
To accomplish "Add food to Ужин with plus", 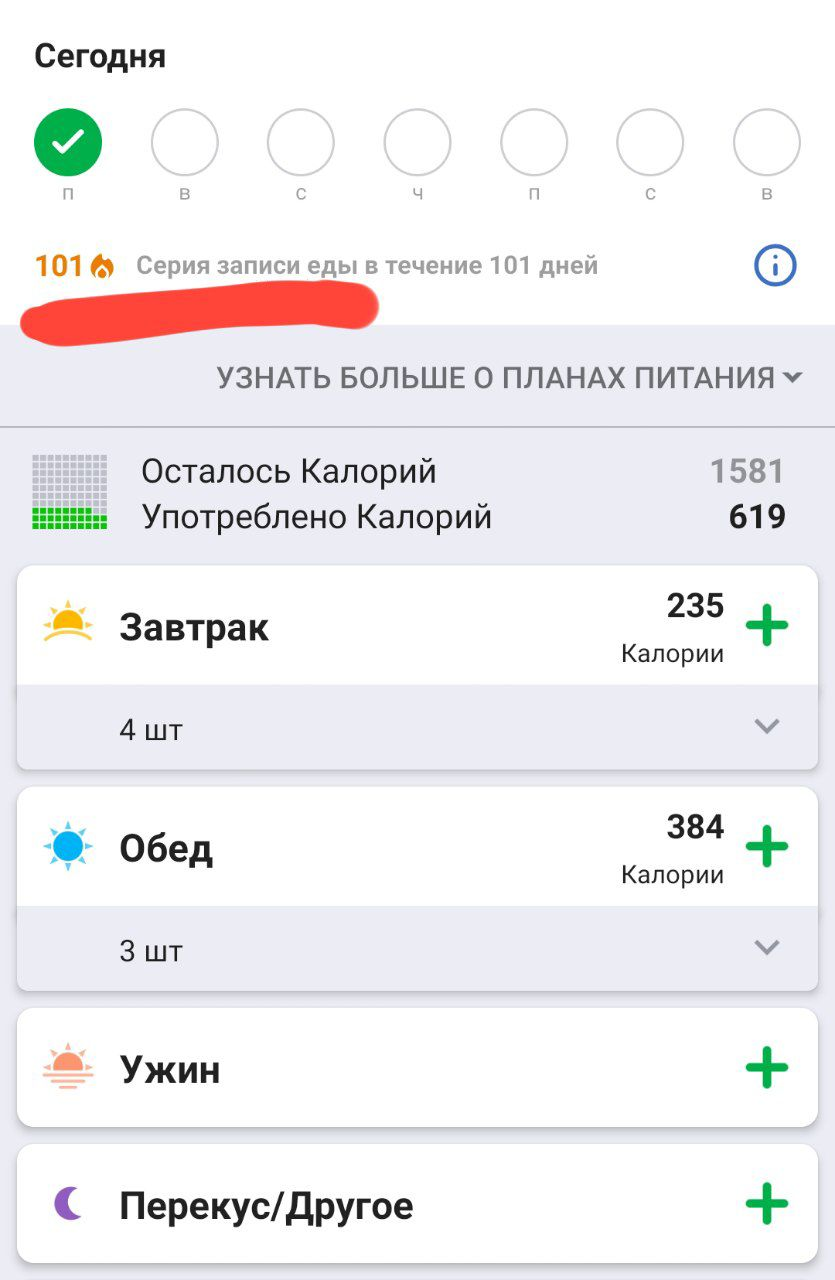I will (767, 1068).
